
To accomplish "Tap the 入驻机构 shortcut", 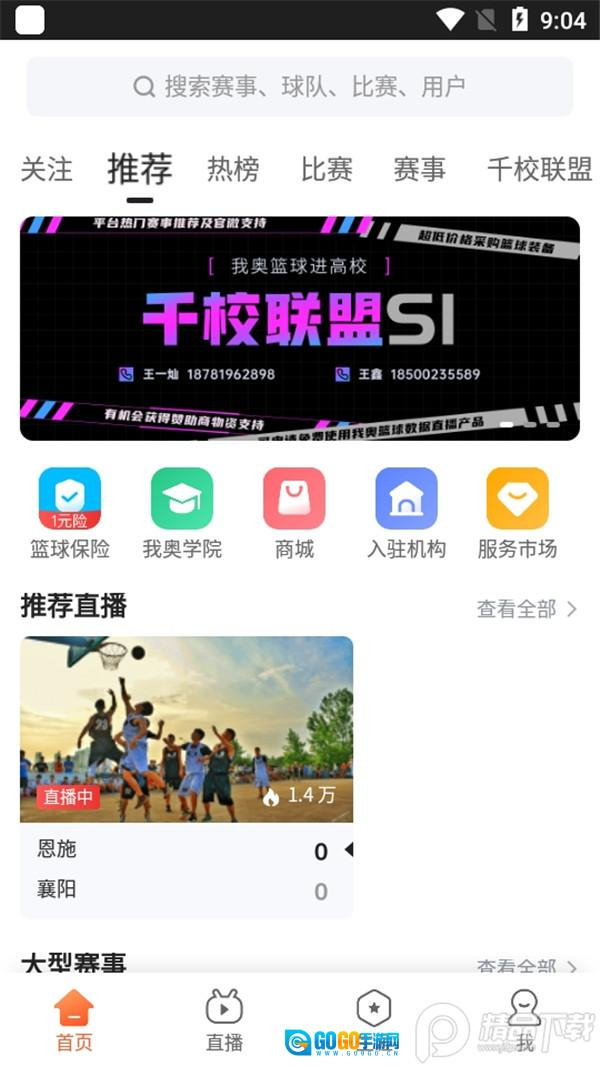I will click(x=406, y=512).
